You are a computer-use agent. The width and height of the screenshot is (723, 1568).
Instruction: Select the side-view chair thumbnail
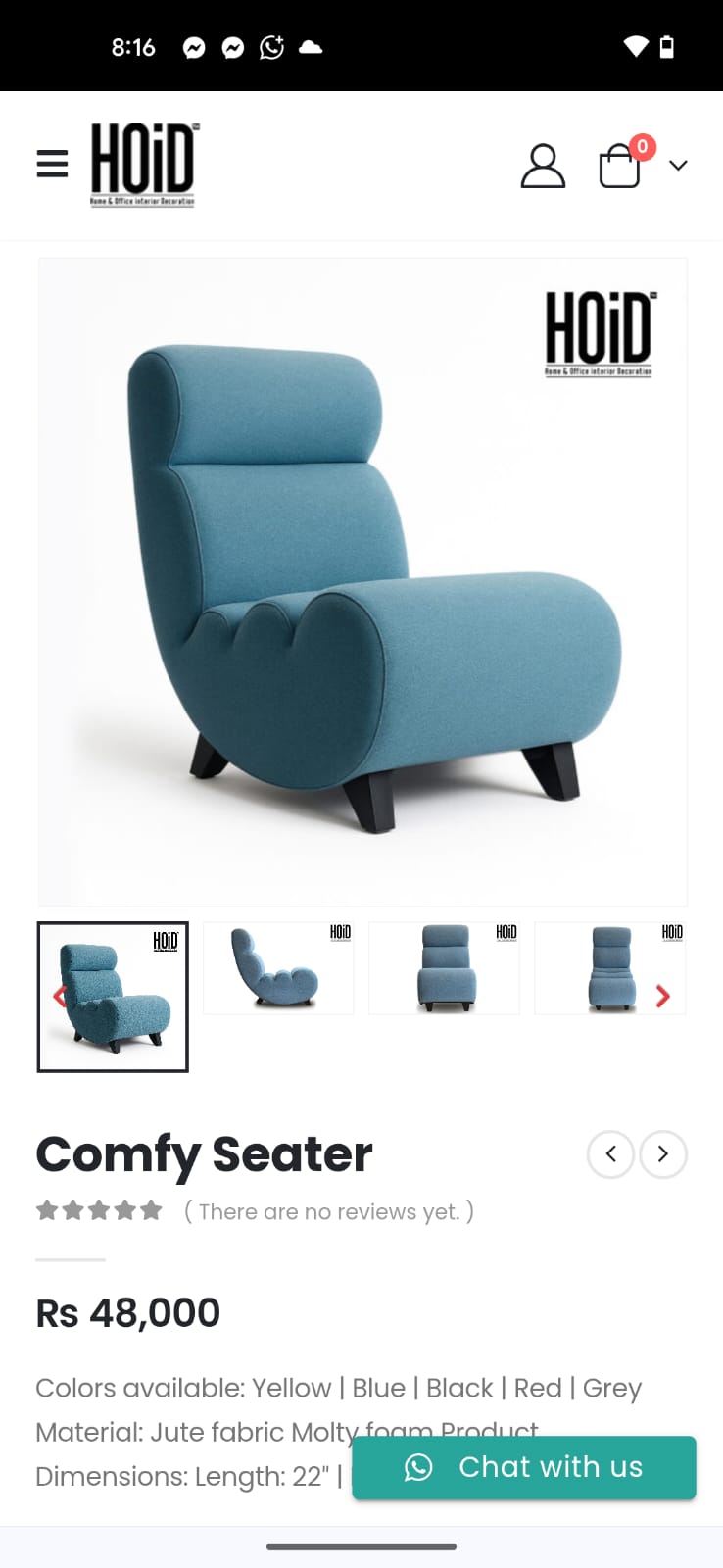278,968
